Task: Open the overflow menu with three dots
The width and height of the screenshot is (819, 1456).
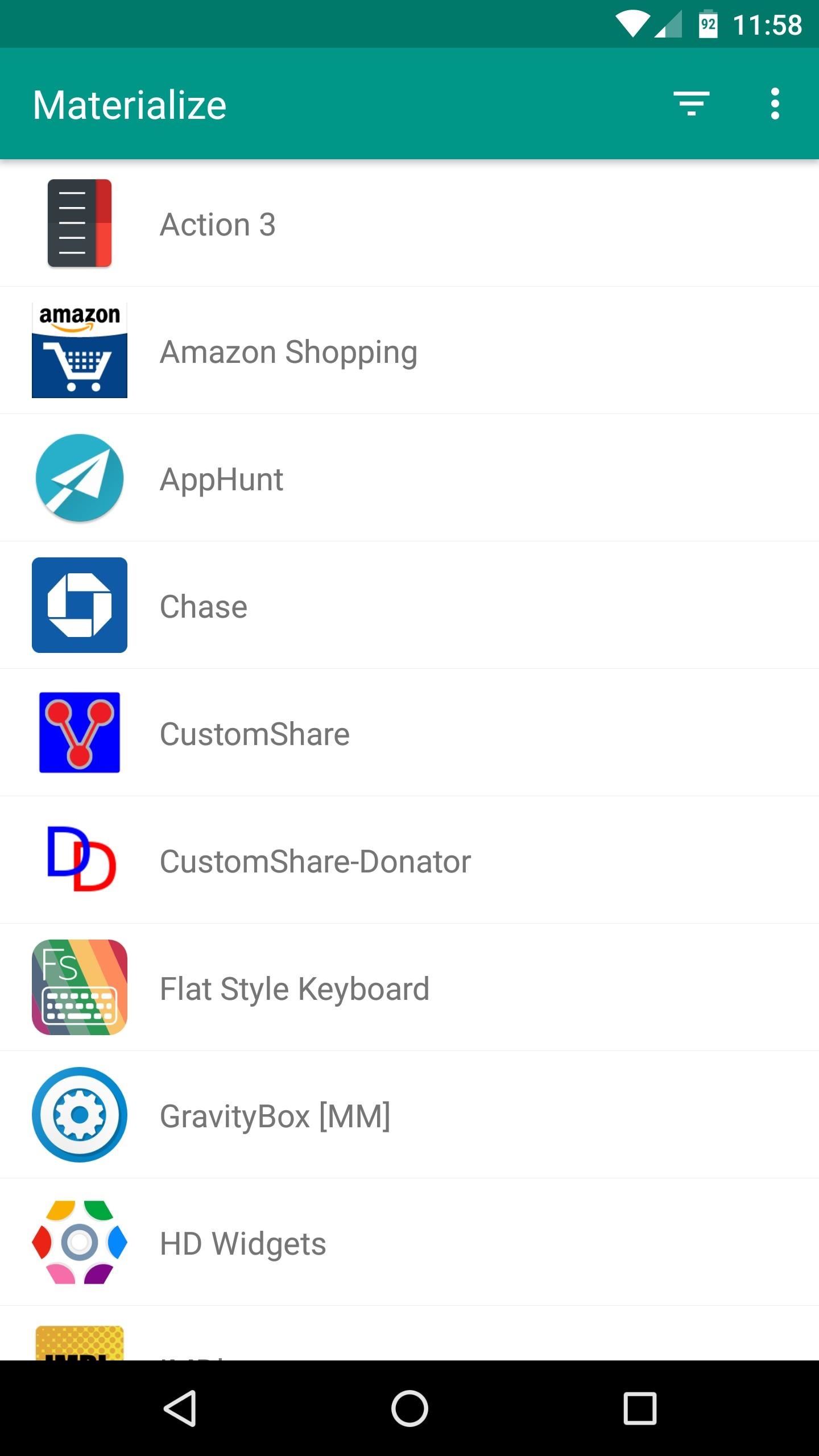Action: [x=775, y=104]
